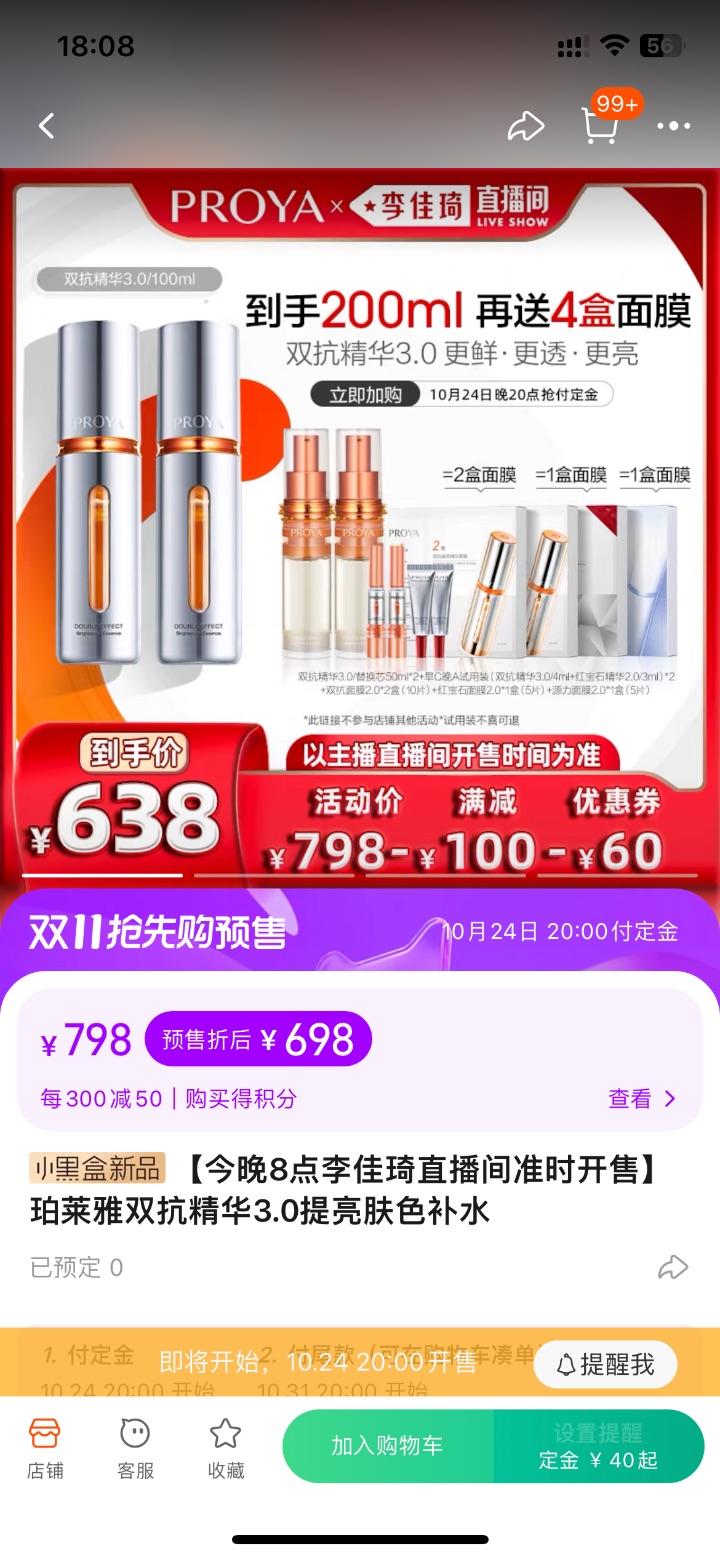The width and height of the screenshot is (720, 1559).
Task: Tap 加入购物车 to add to cart
Action: tap(387, 1446)
